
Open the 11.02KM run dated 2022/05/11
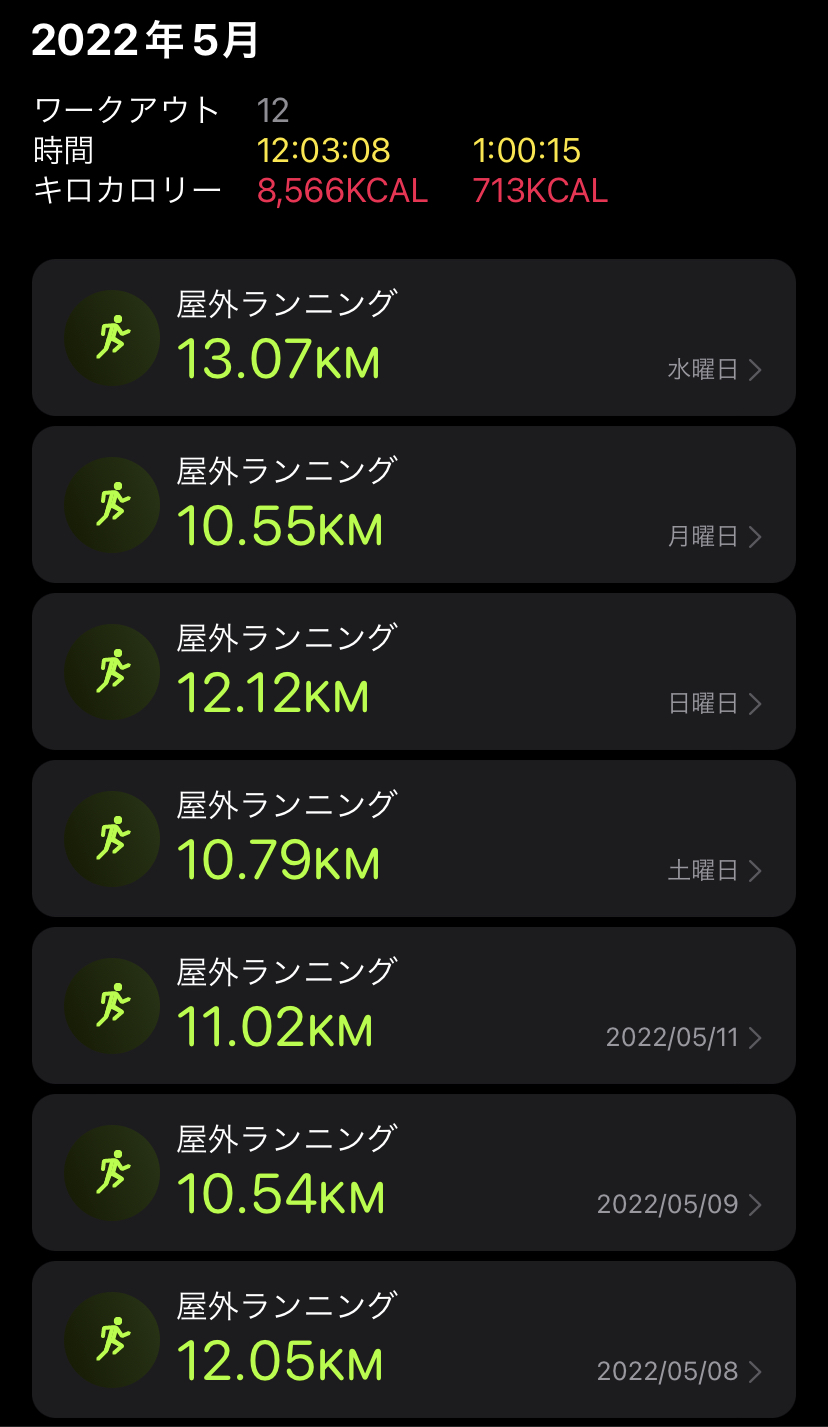click(414, 1005)
